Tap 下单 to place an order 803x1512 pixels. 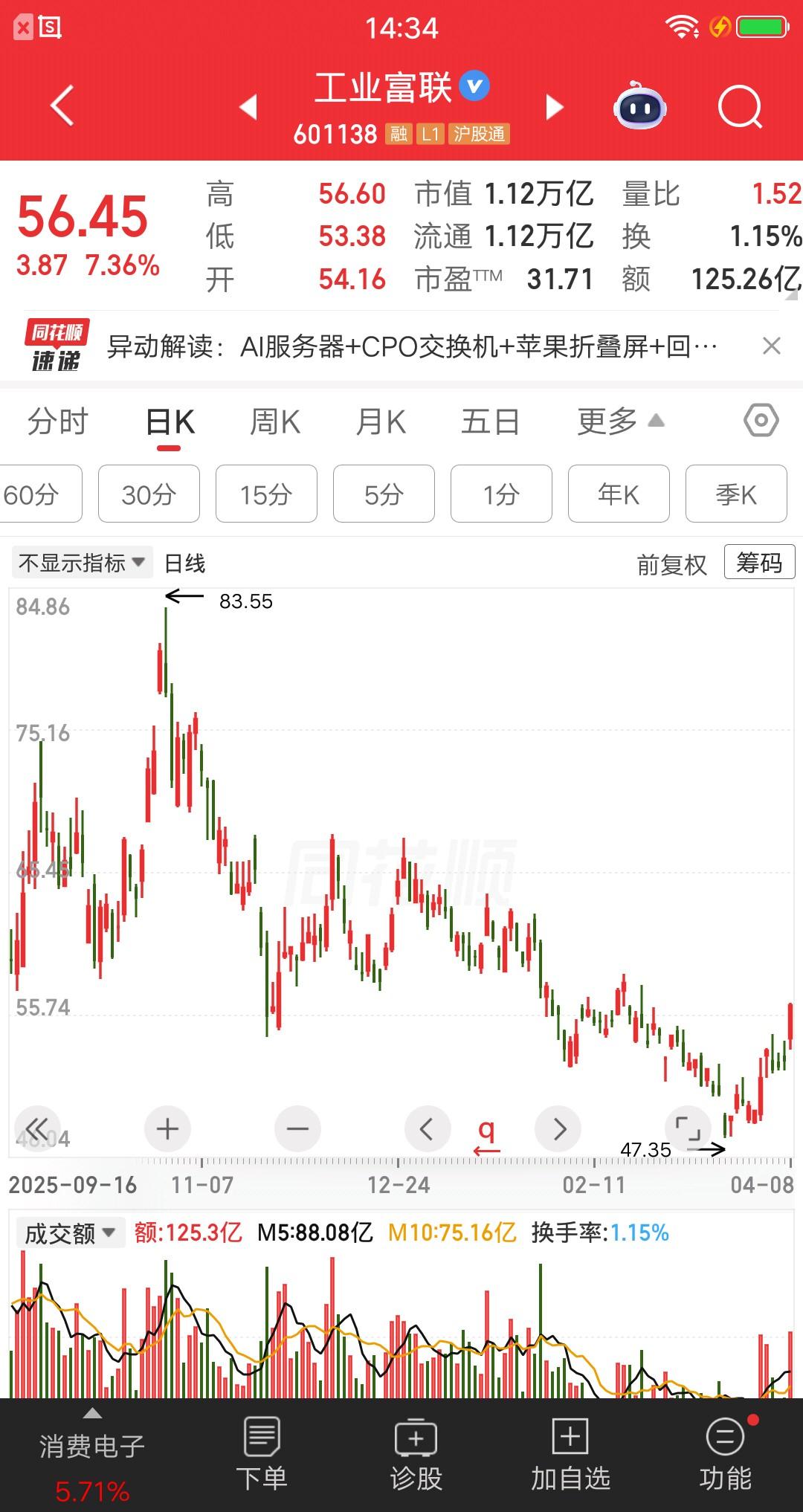(x=262, y=1453)
